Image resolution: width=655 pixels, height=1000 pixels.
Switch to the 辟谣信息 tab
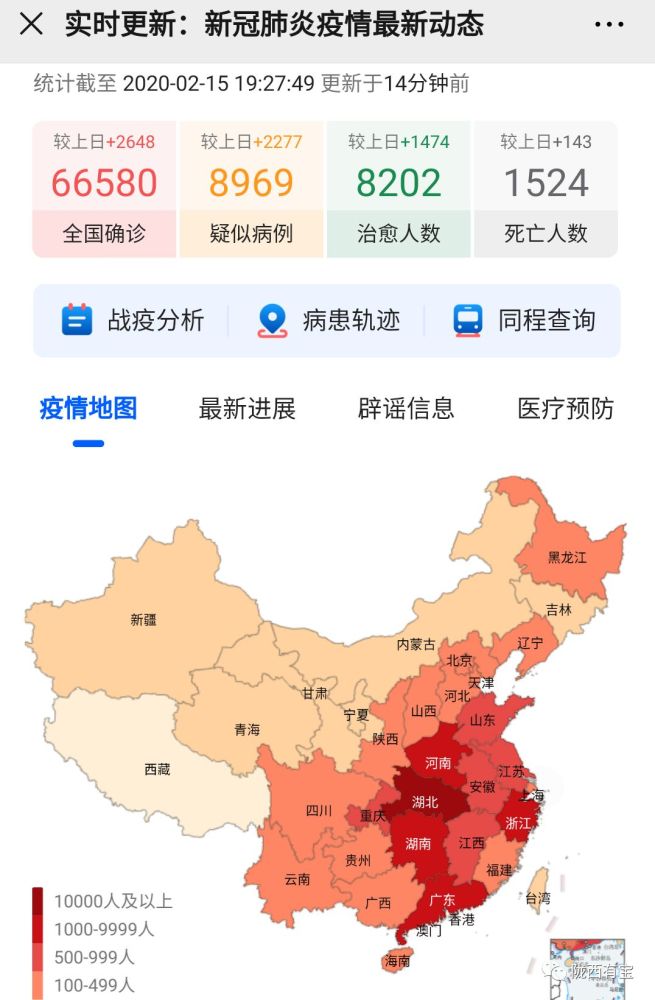pyautogui.click(x=406, y=409)
